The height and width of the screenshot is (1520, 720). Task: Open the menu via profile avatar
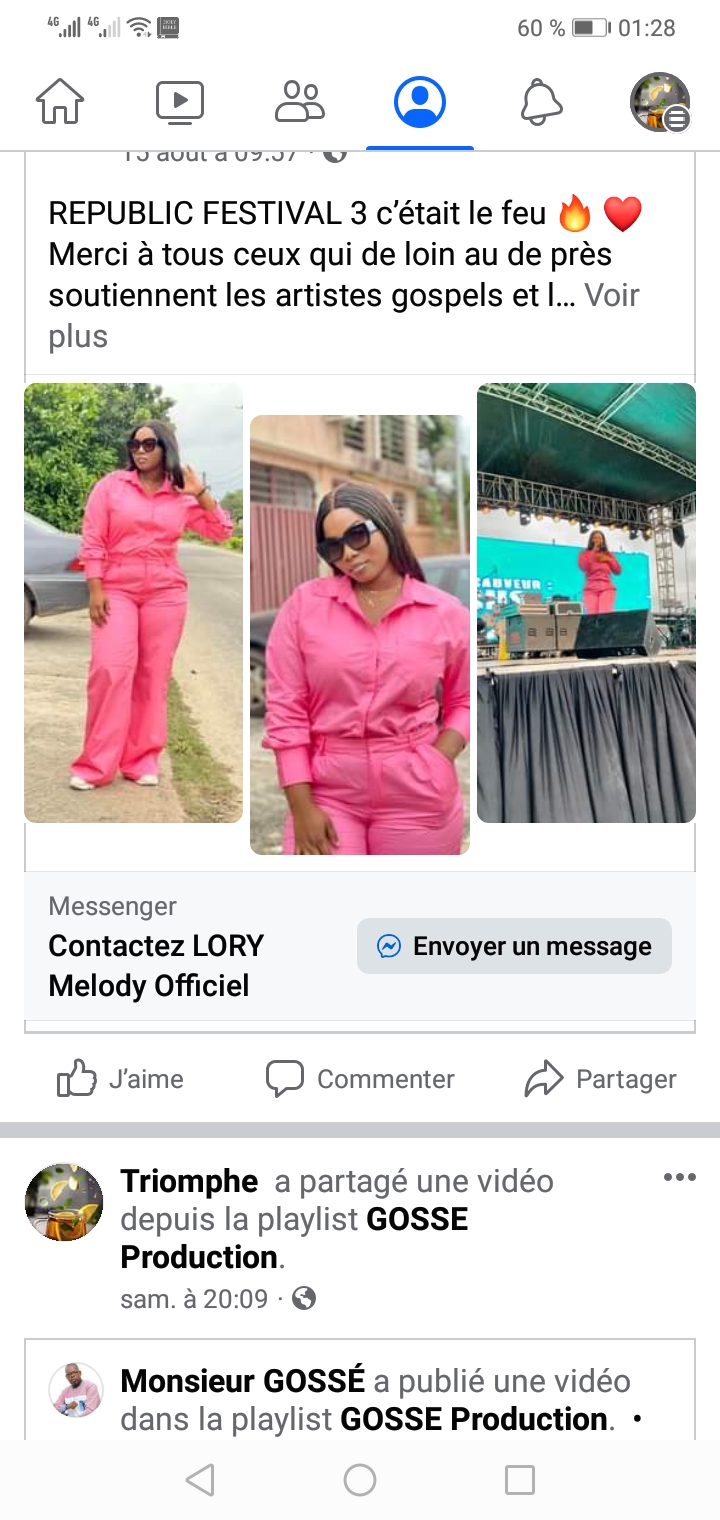[x=660, y=102]
